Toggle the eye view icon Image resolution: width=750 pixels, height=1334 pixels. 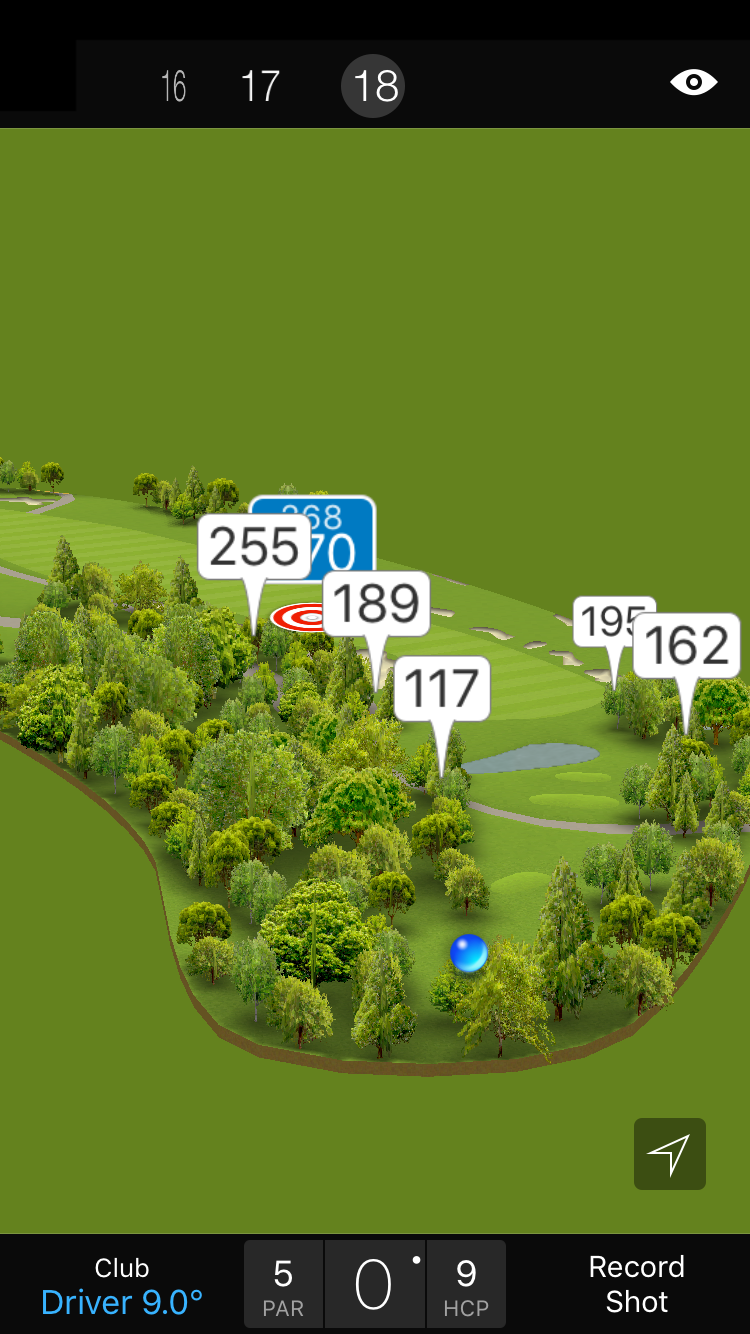click(x=693, y=83)
